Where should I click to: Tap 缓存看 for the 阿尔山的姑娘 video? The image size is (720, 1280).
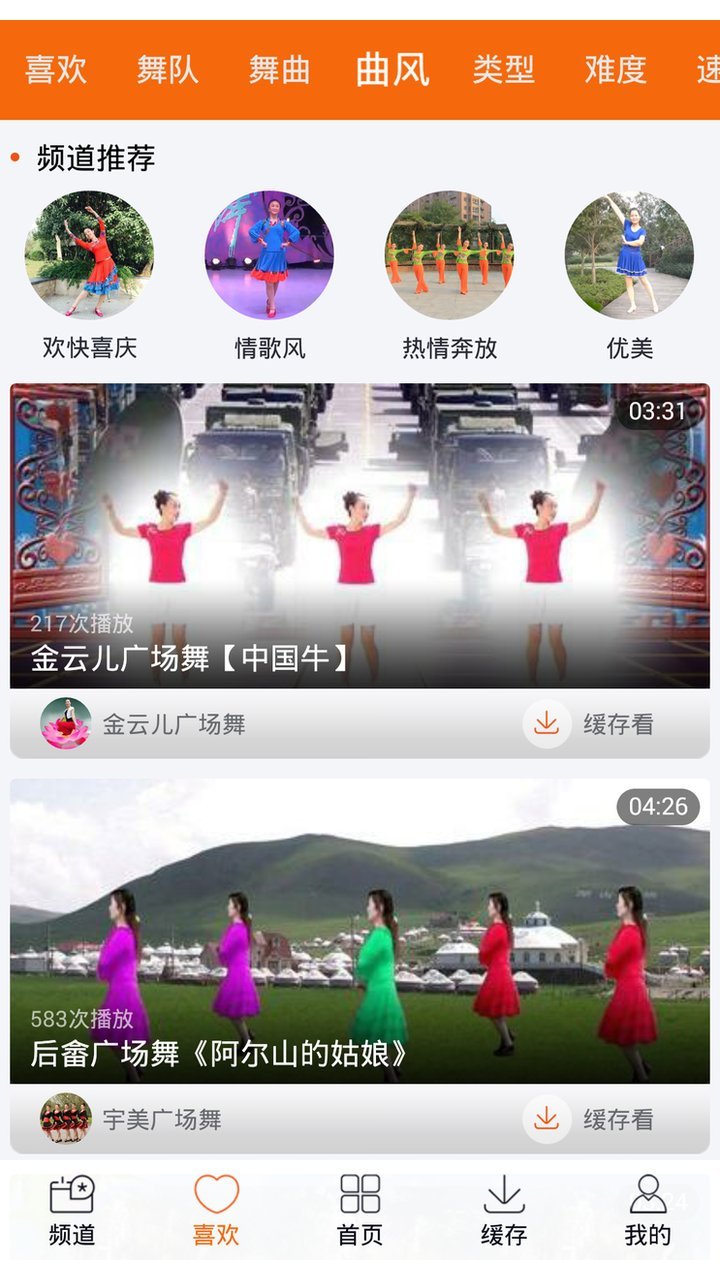(x=590, y=1119)
